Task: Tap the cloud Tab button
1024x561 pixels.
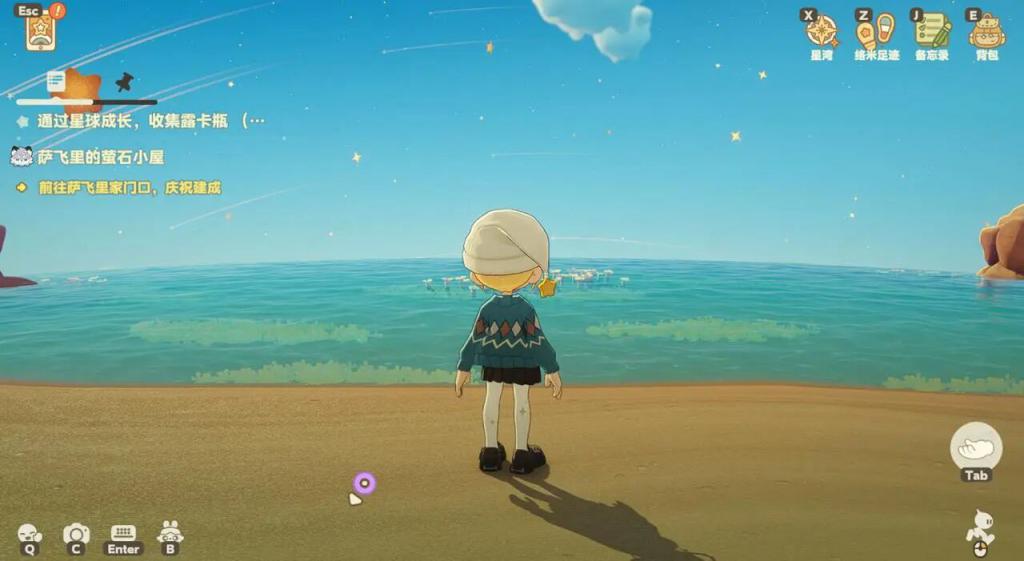Action: (x=975, y=447)
